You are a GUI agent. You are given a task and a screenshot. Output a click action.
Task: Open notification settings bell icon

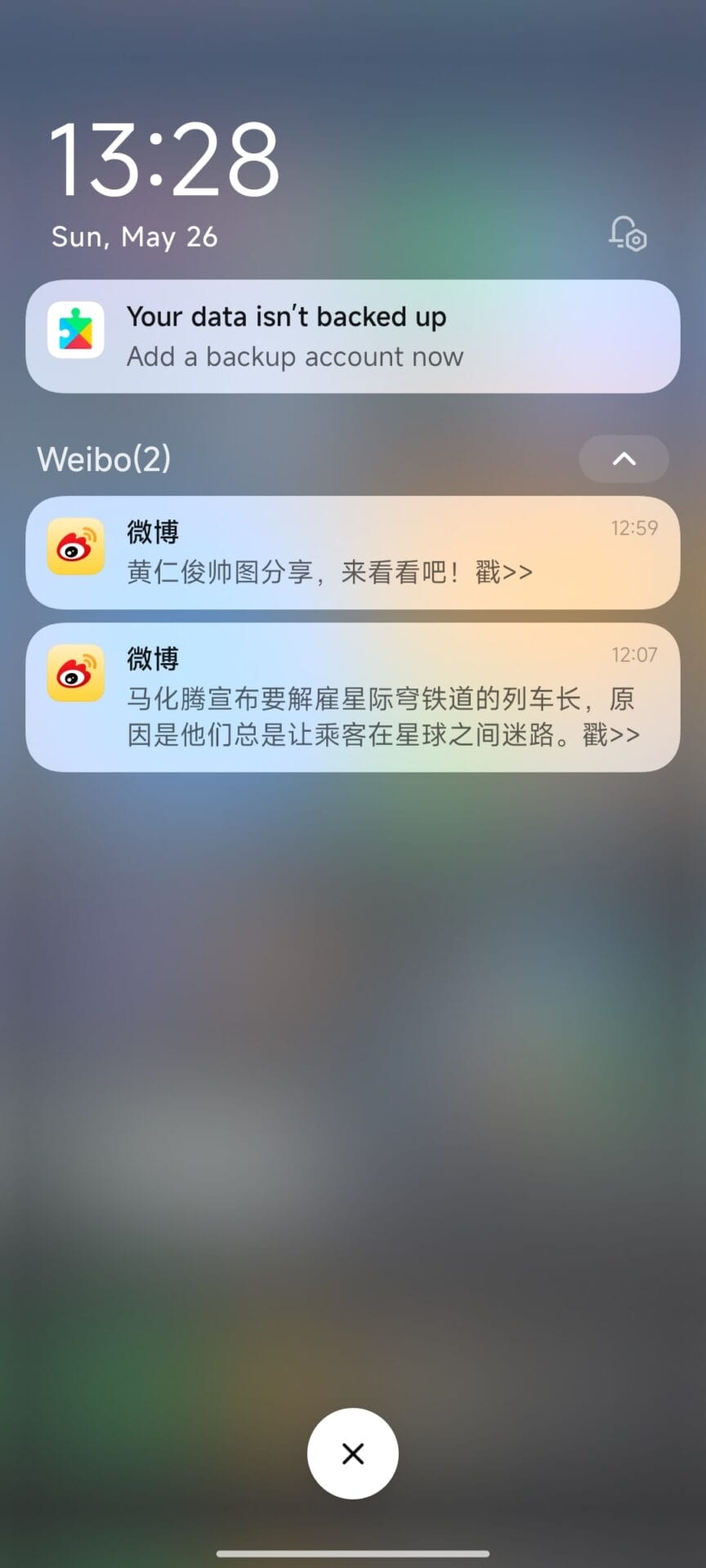627,234
